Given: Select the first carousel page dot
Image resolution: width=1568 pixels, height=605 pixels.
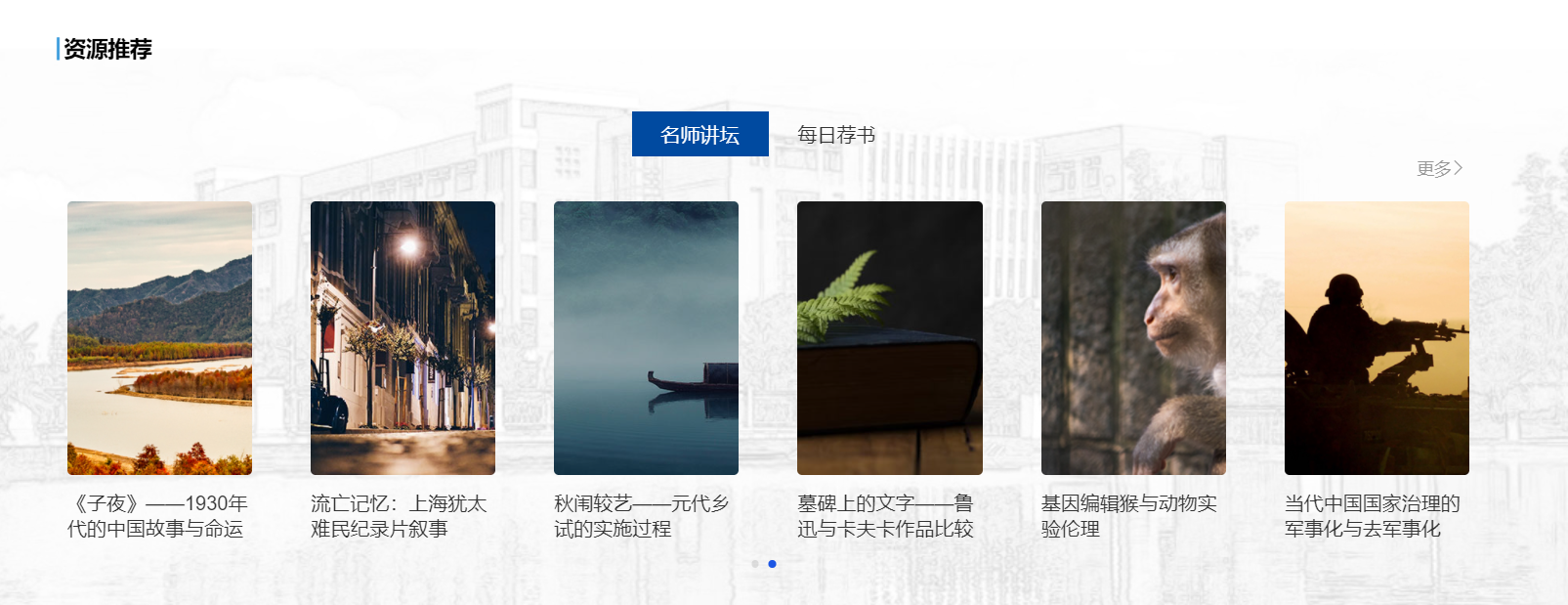Looking at the screenshot, I should (x=755, y=564).
